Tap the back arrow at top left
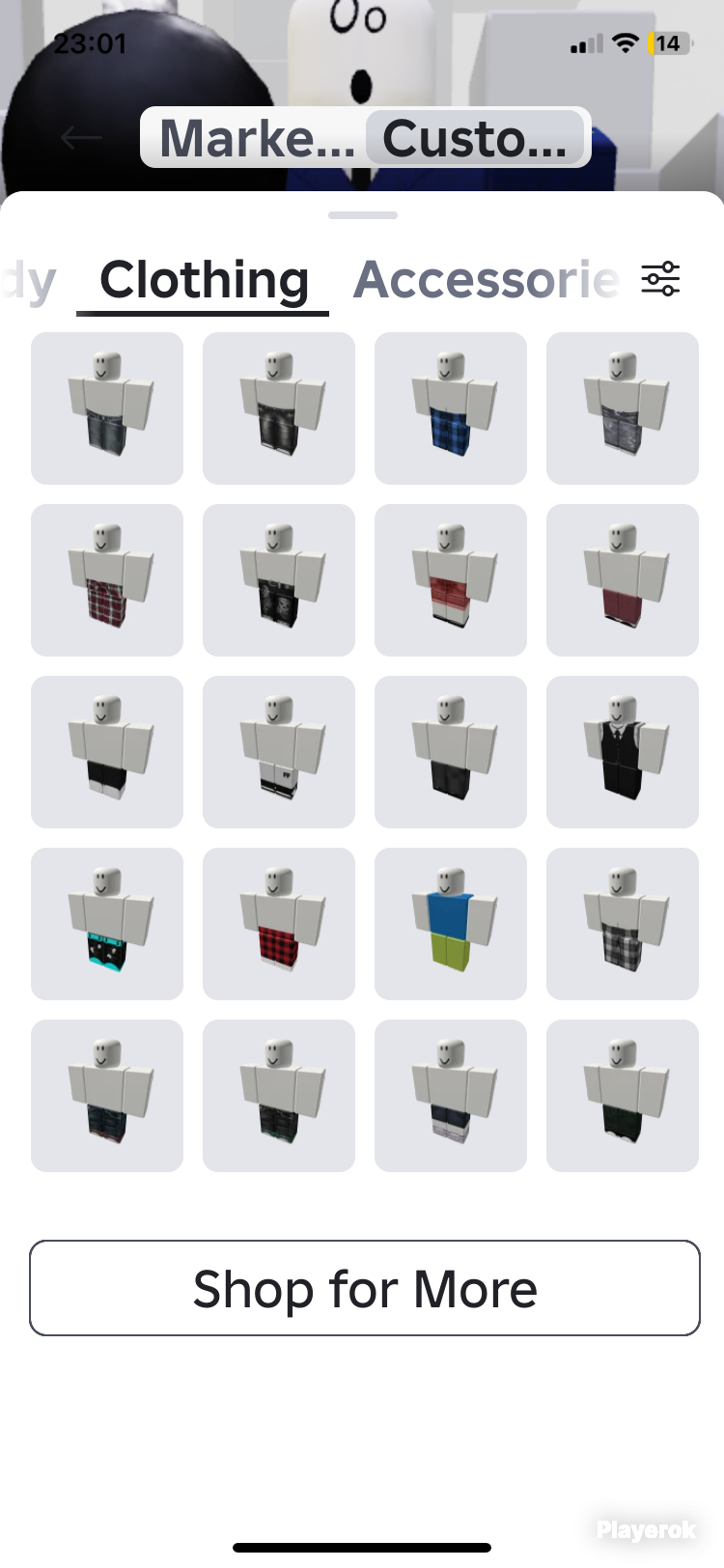This screenshot has height=1568, width=724. 81,138
